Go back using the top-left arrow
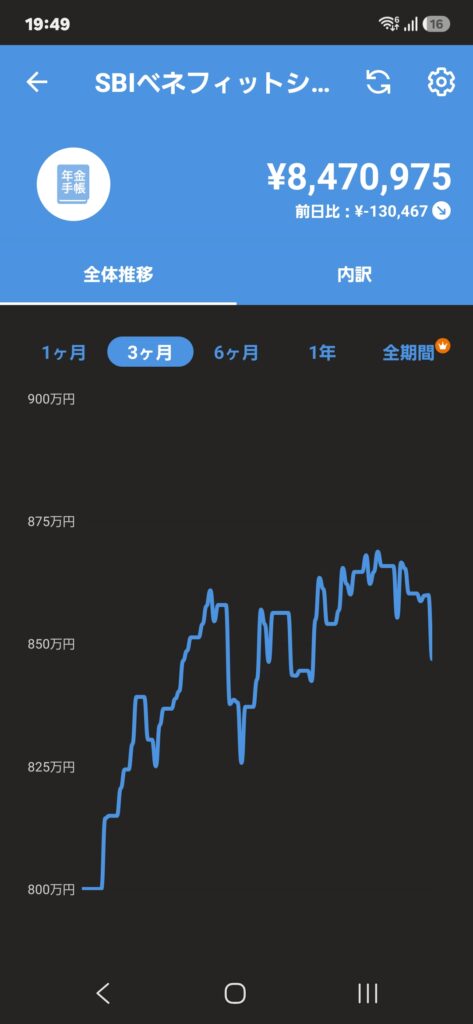The width and height of the screenshot is (473, 1024). click(37, 82)
